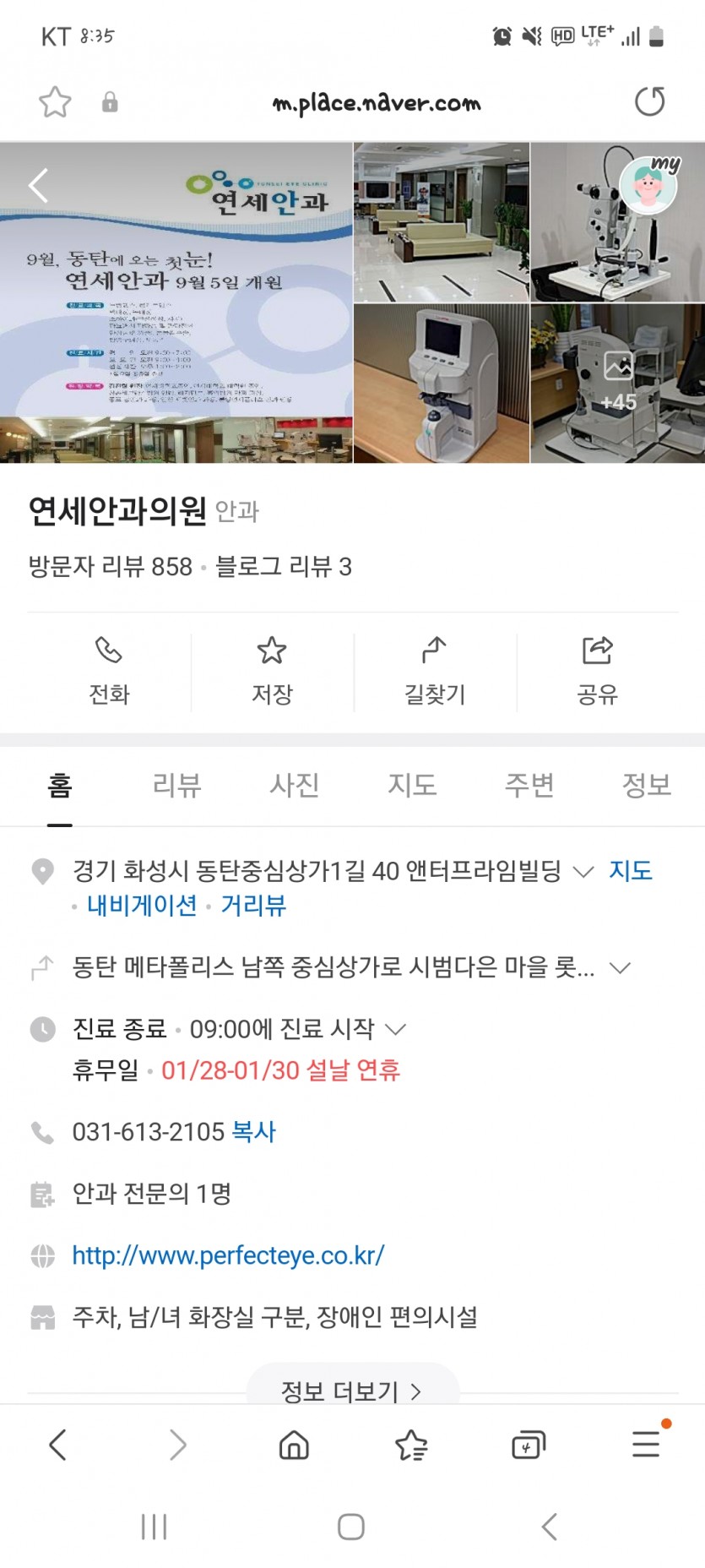Reload the page
Image resolution: width=705 pixels, height=1568 pixels.
[x=649, y=101]
